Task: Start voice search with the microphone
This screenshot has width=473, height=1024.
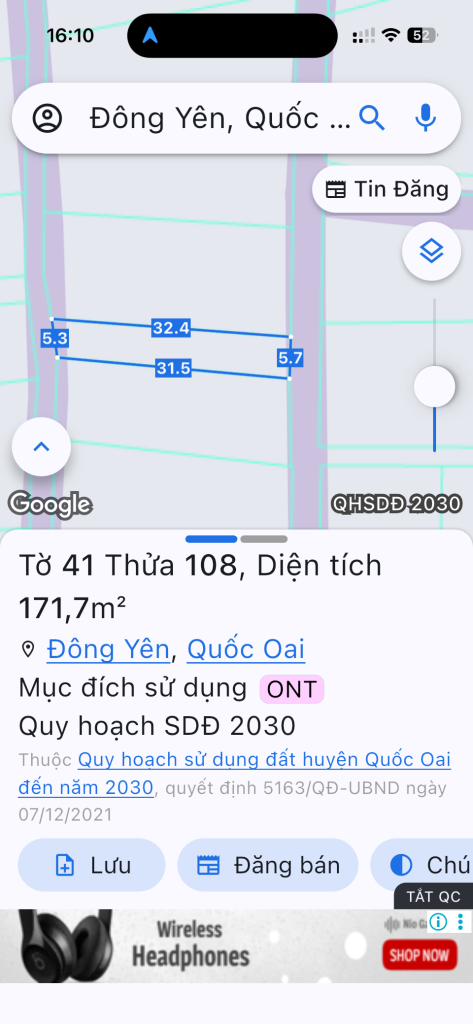Action: coord(426,118)
